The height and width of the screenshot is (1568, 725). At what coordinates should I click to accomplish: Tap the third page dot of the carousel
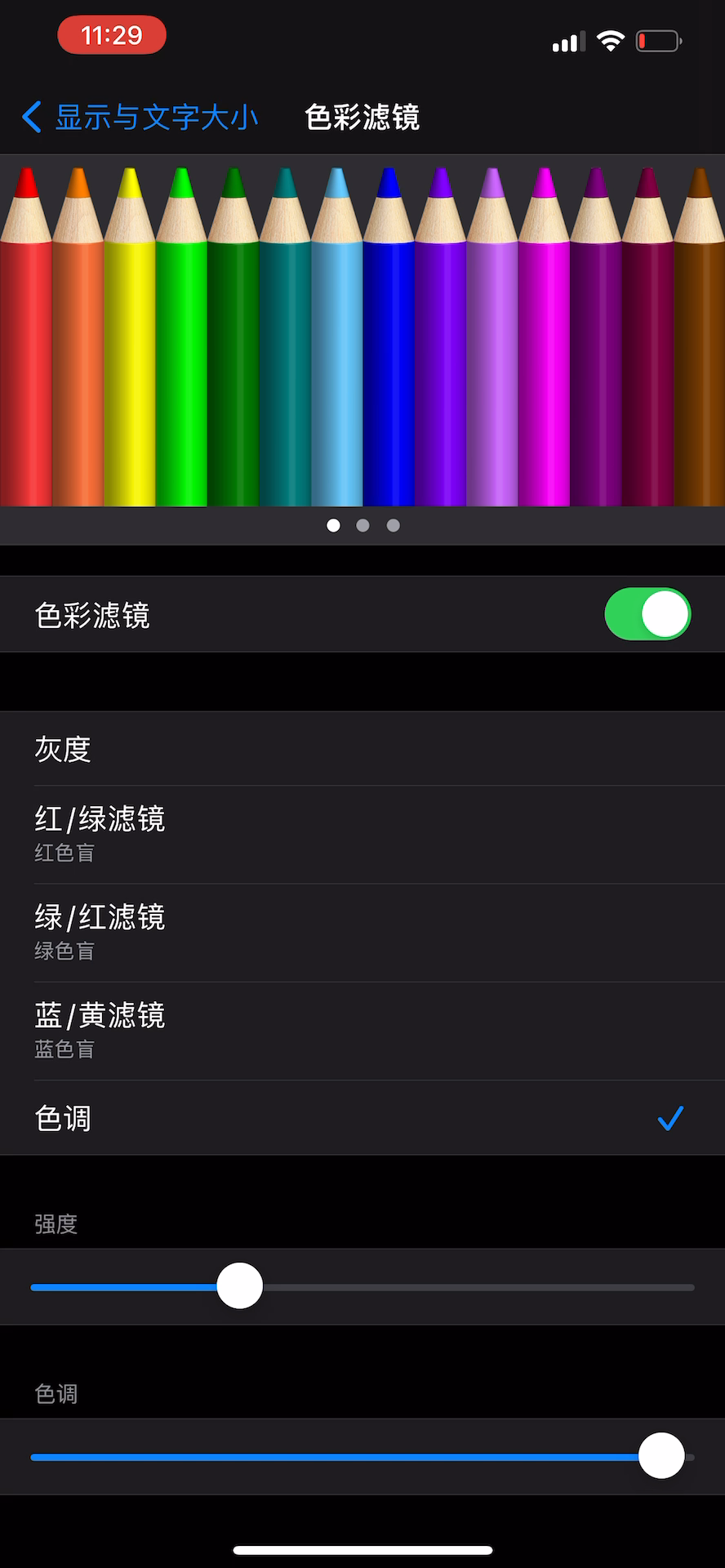pyautogui.click(x=394, y=525)
